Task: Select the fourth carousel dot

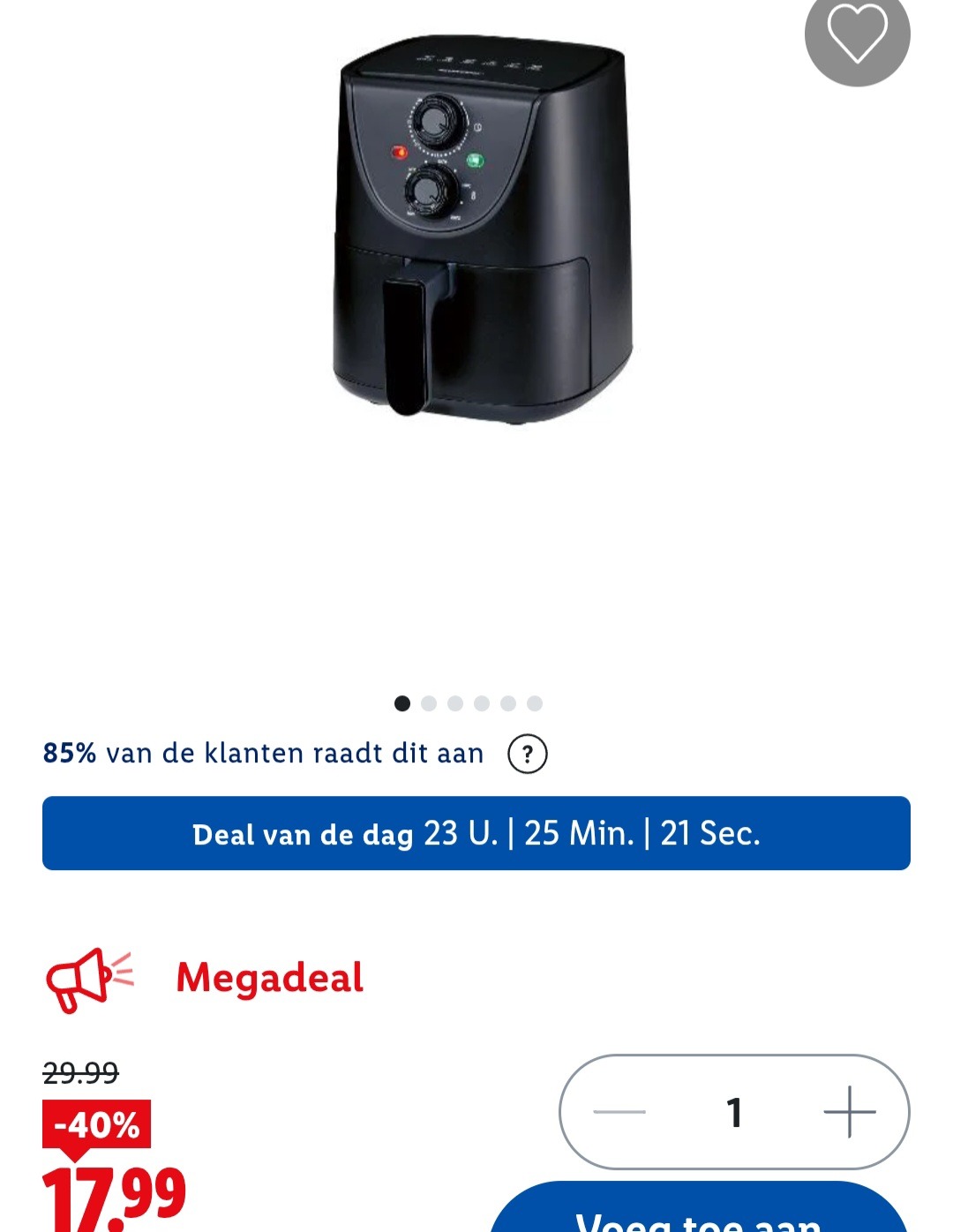Action: [481, 702]
